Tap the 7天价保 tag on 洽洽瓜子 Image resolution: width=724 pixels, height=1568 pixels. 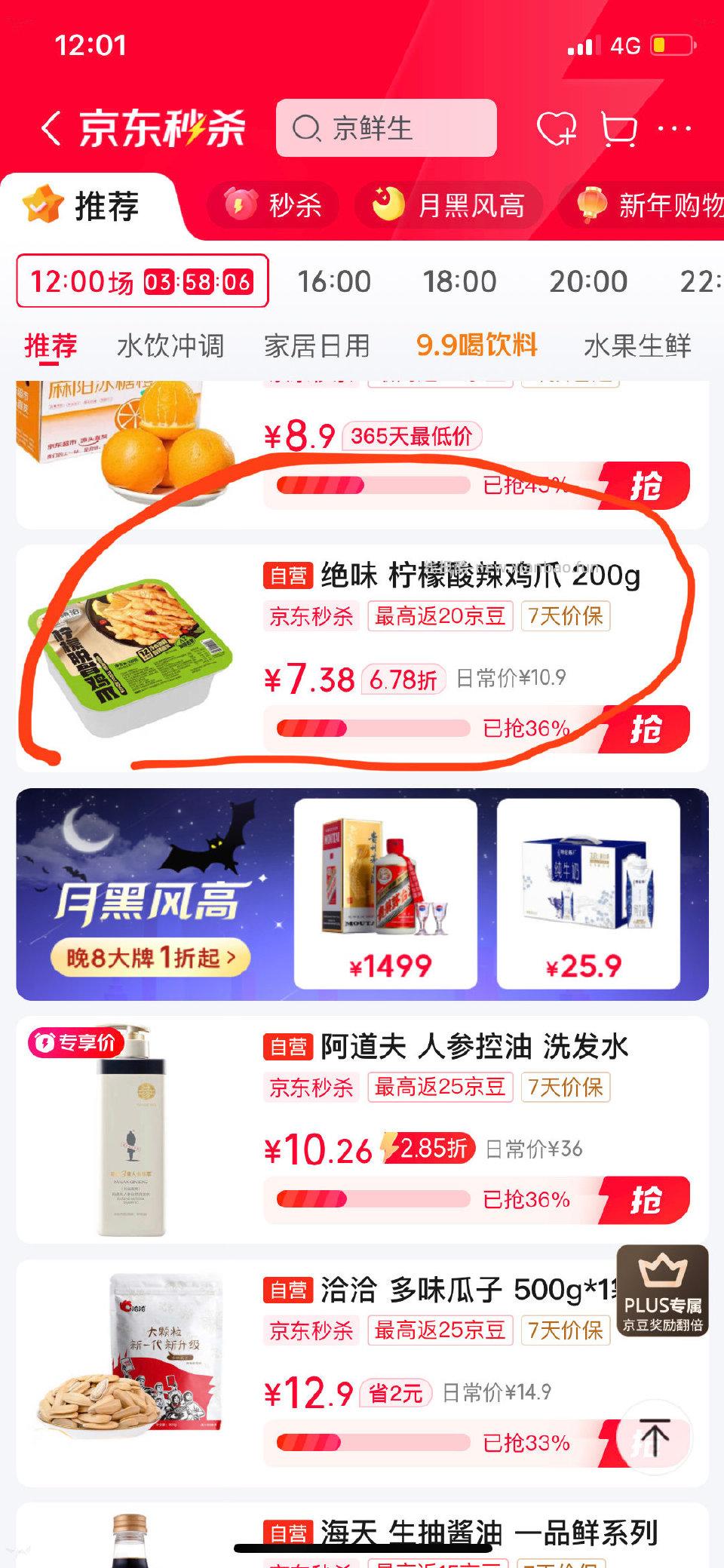pos(566,1330)
